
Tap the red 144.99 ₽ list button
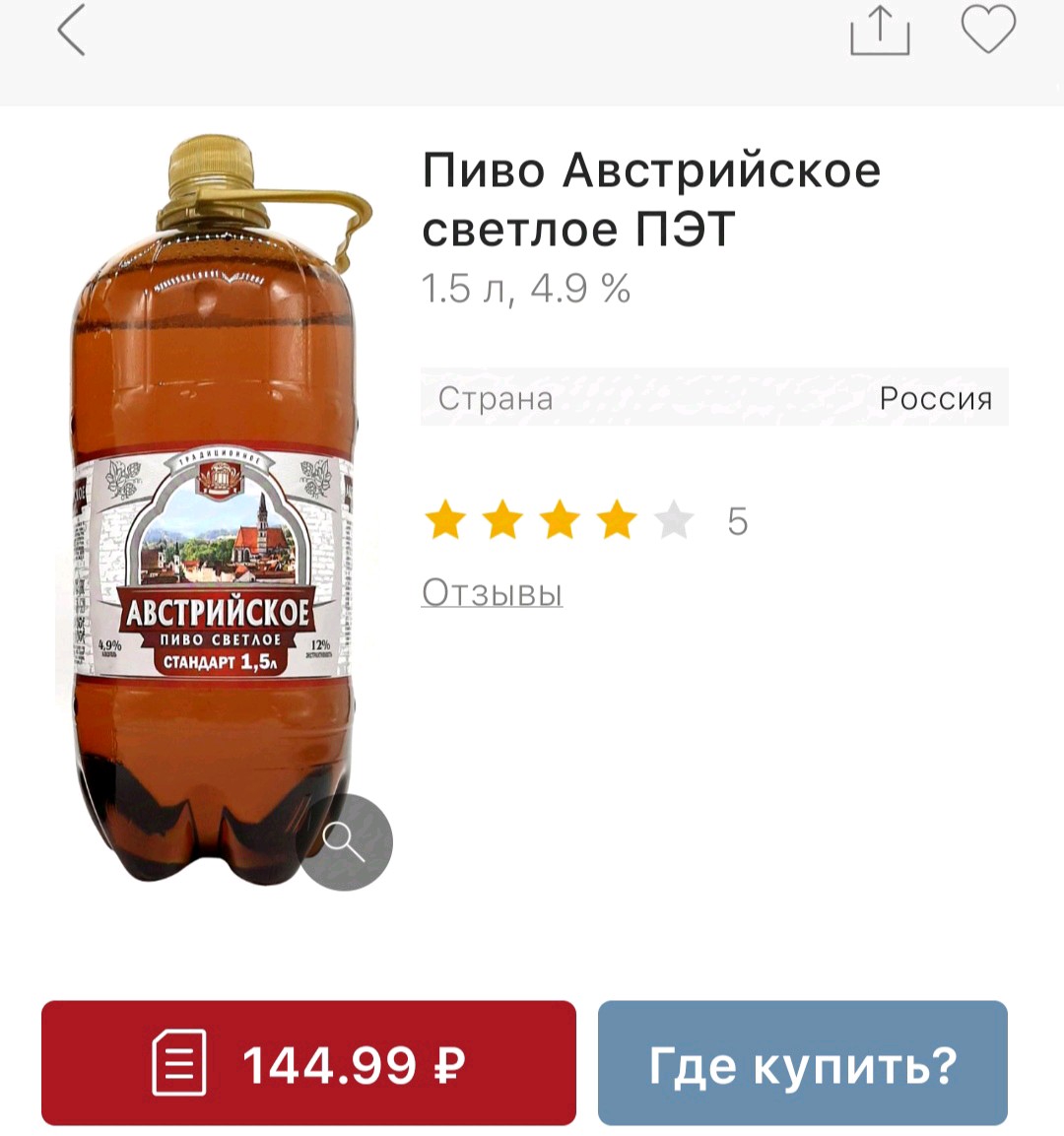coord(308,1063)
